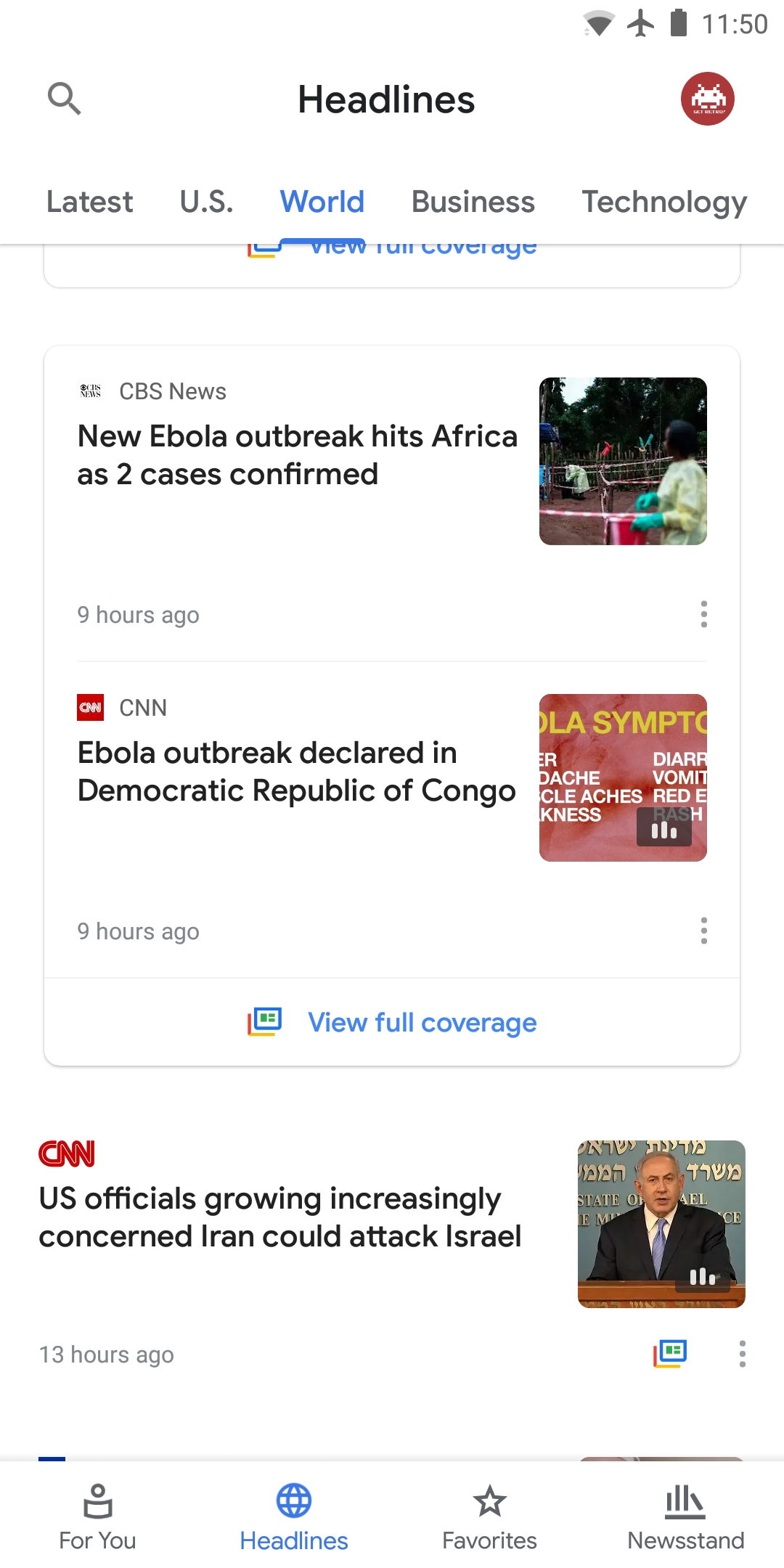Open the Favorites tab
This screenshot has width=784, height=1568.
pyautogui.click(x=490, y=1516)
